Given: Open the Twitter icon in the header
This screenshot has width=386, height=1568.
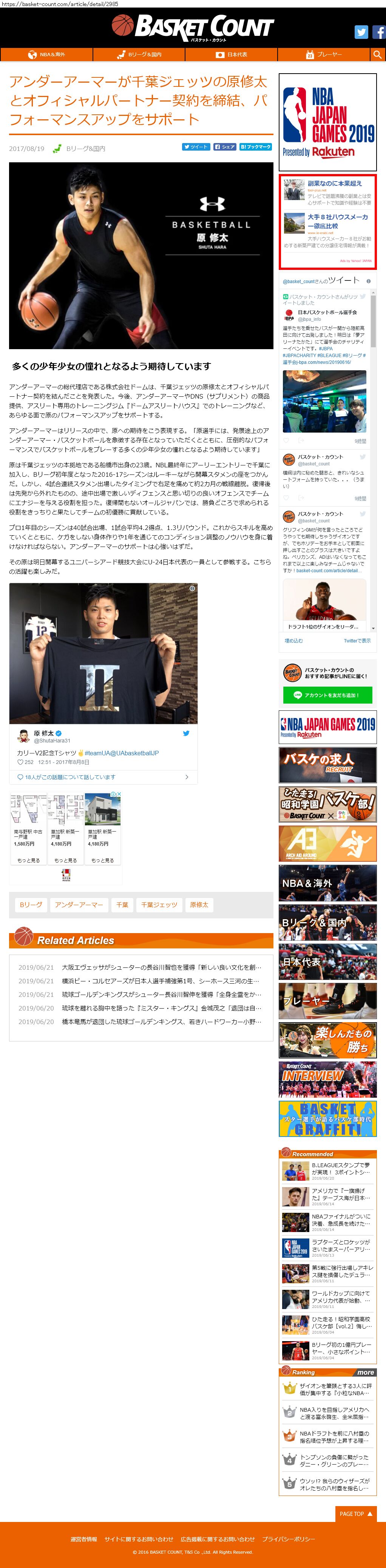Looking at the screenshot, I should pyautogui.click(x=362, y=33).
